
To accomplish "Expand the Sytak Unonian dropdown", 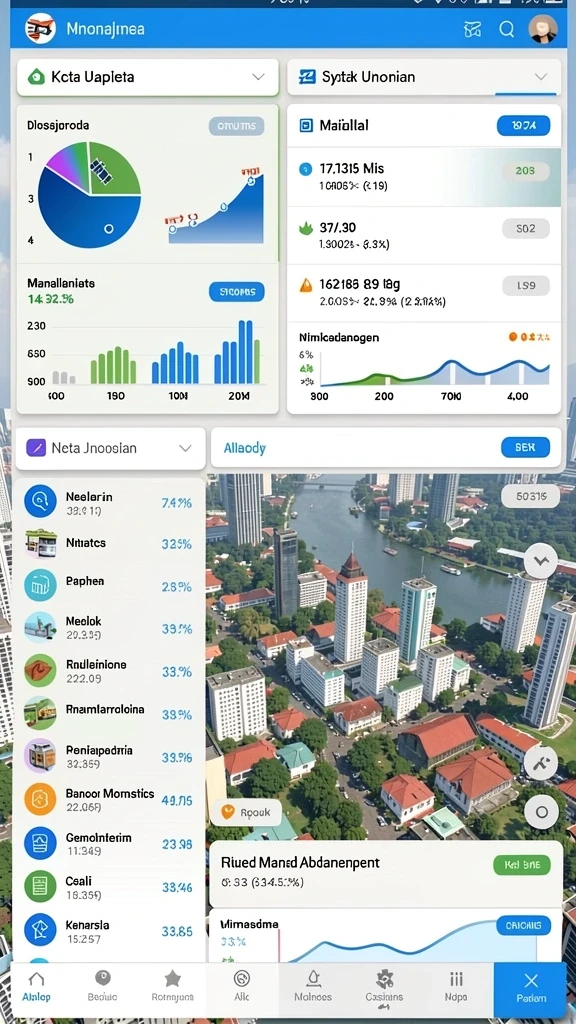I will click(x=424, y=77).
